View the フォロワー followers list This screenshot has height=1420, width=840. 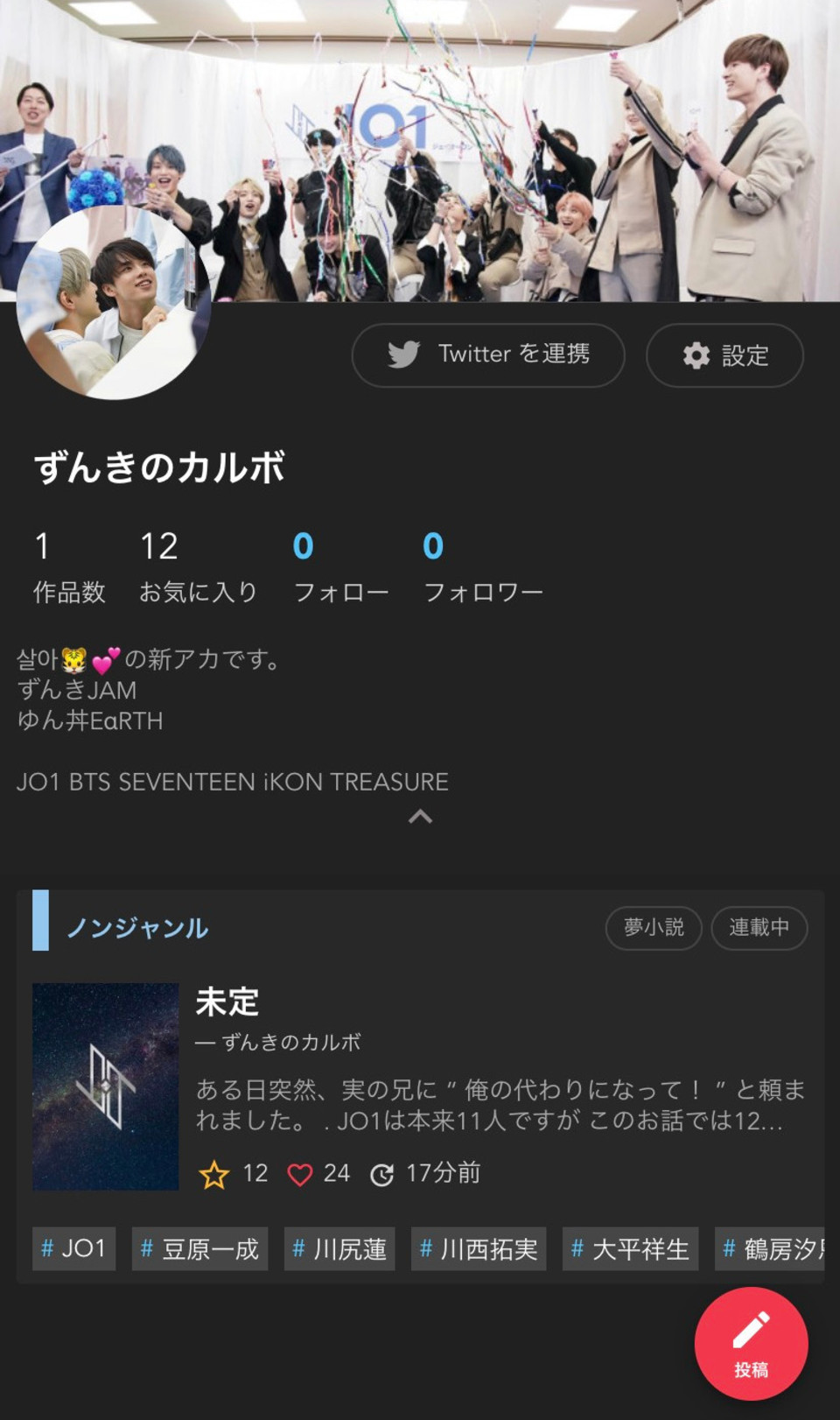tap(482, 567)
